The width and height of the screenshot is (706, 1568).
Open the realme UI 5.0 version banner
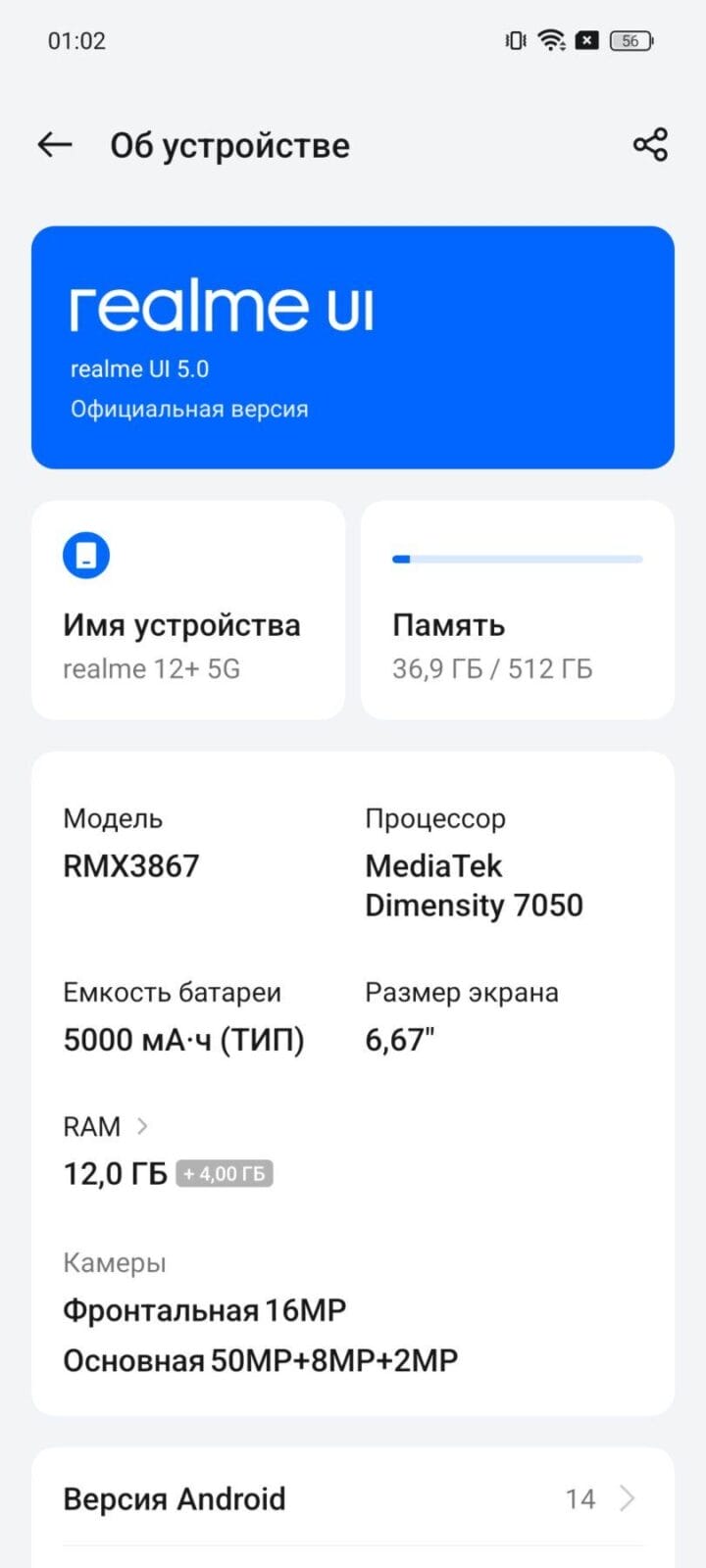pyautogui.click(x=353, y=348)
